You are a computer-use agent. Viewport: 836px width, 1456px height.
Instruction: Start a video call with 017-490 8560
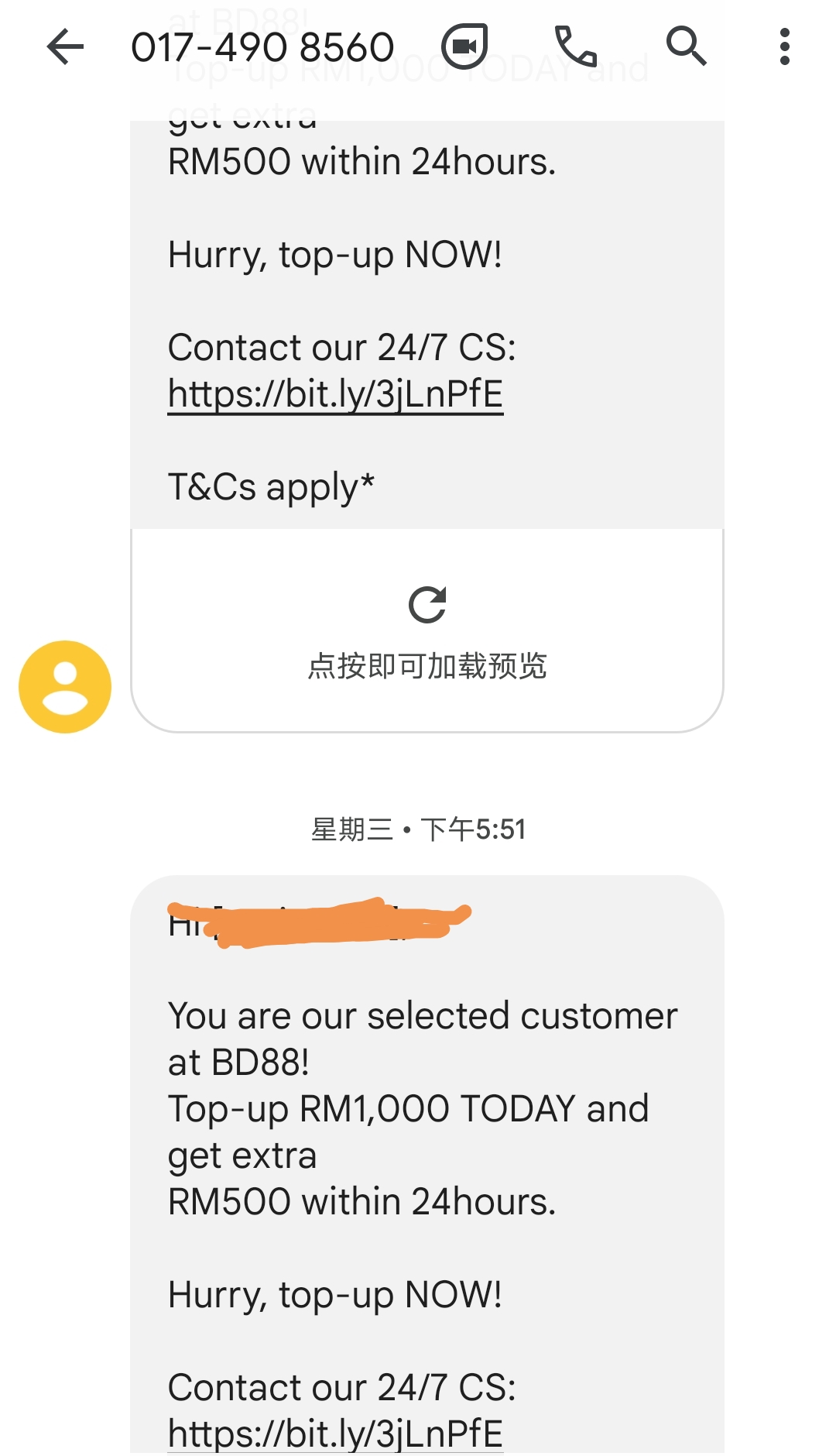[464, 47]
